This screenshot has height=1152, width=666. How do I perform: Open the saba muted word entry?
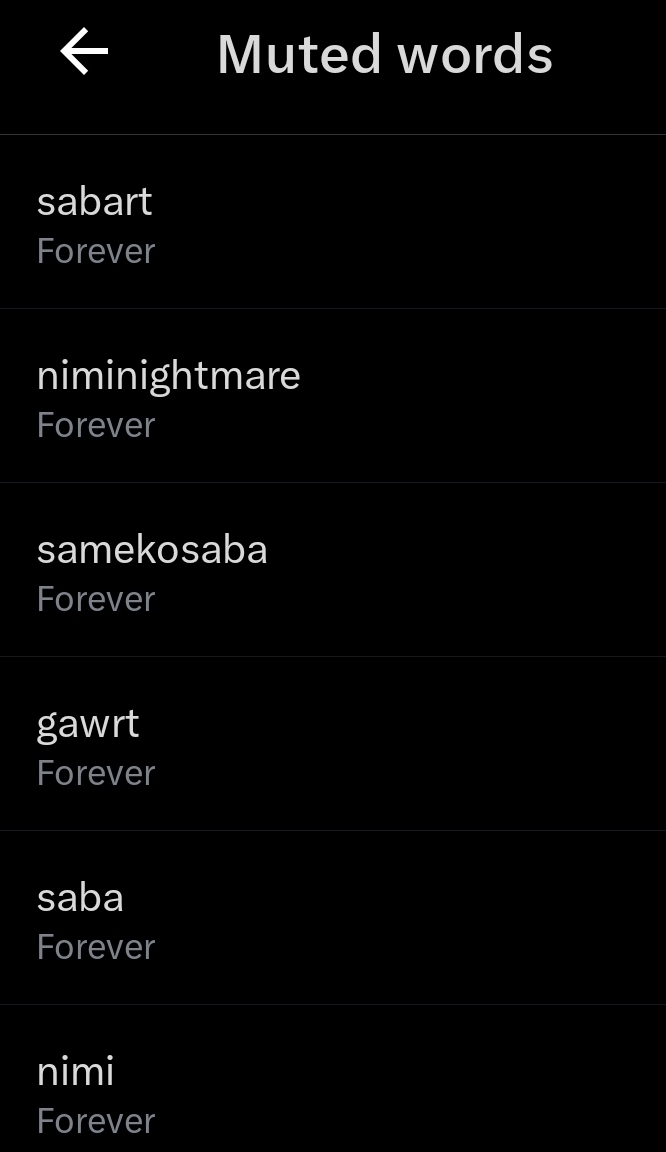pyautogui.click(x=332, y=919)
